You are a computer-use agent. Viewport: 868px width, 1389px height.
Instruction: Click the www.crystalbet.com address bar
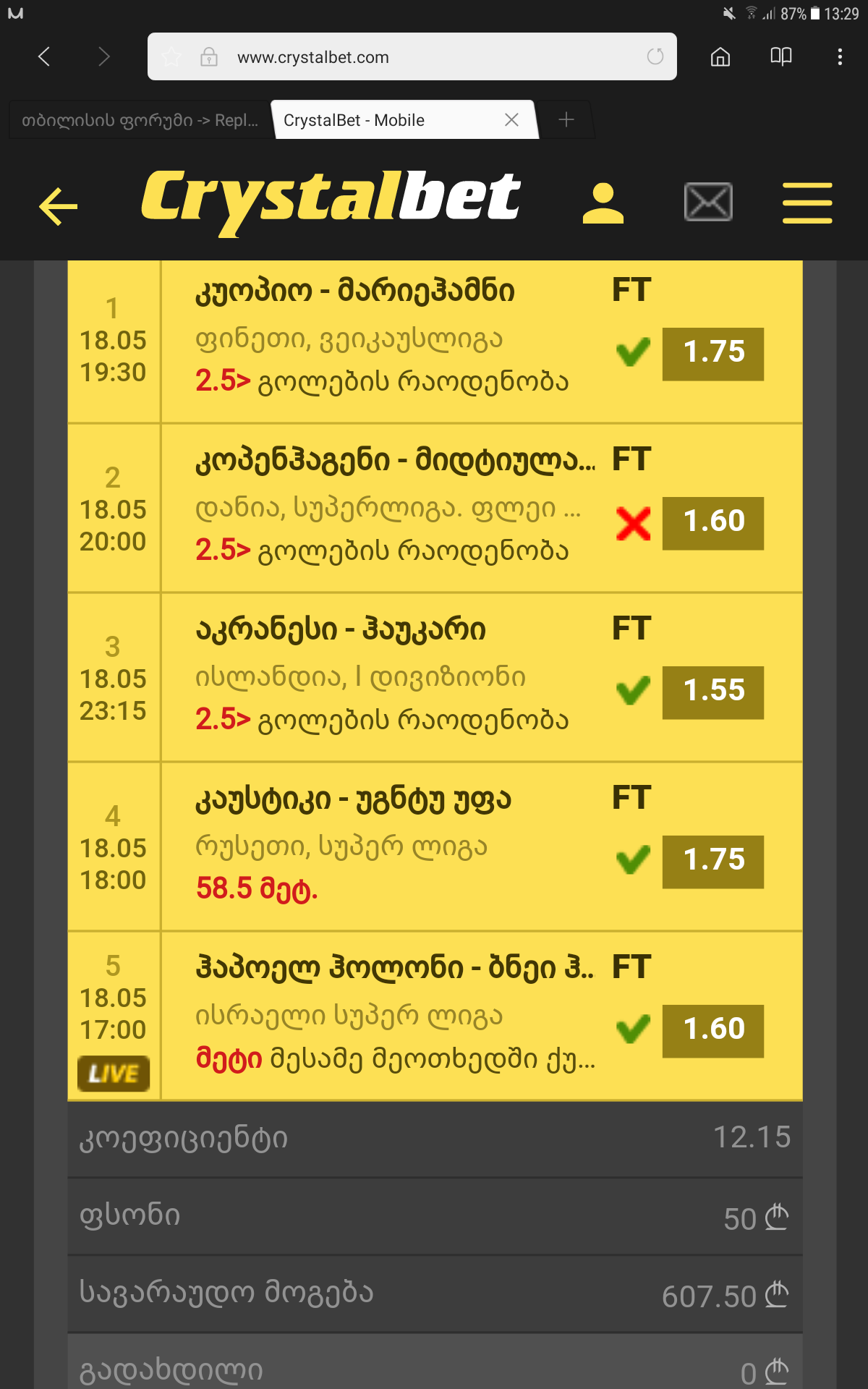[x=412, y=57]
